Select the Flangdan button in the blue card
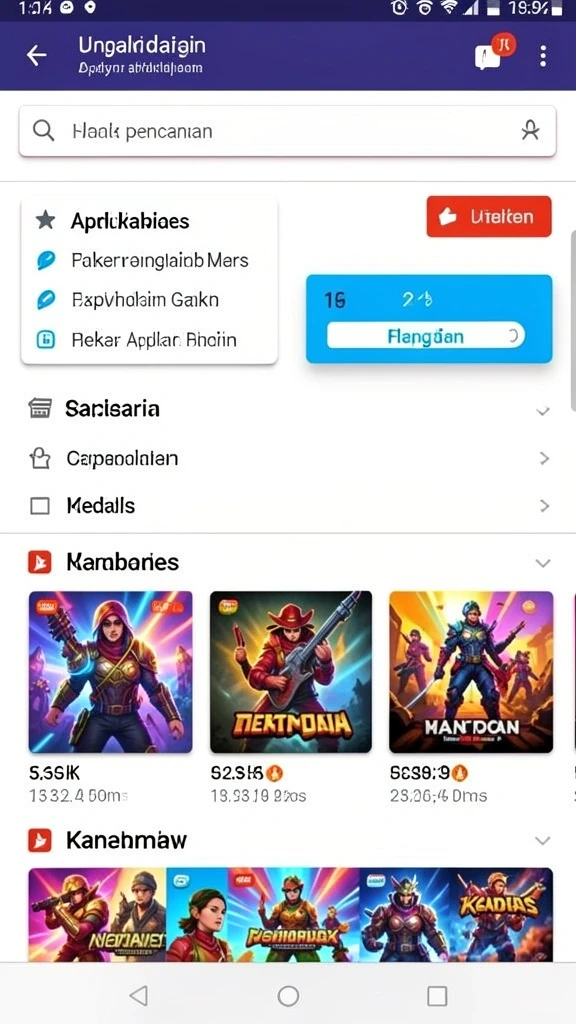The image size is (576, 1024). pos(425,336)
